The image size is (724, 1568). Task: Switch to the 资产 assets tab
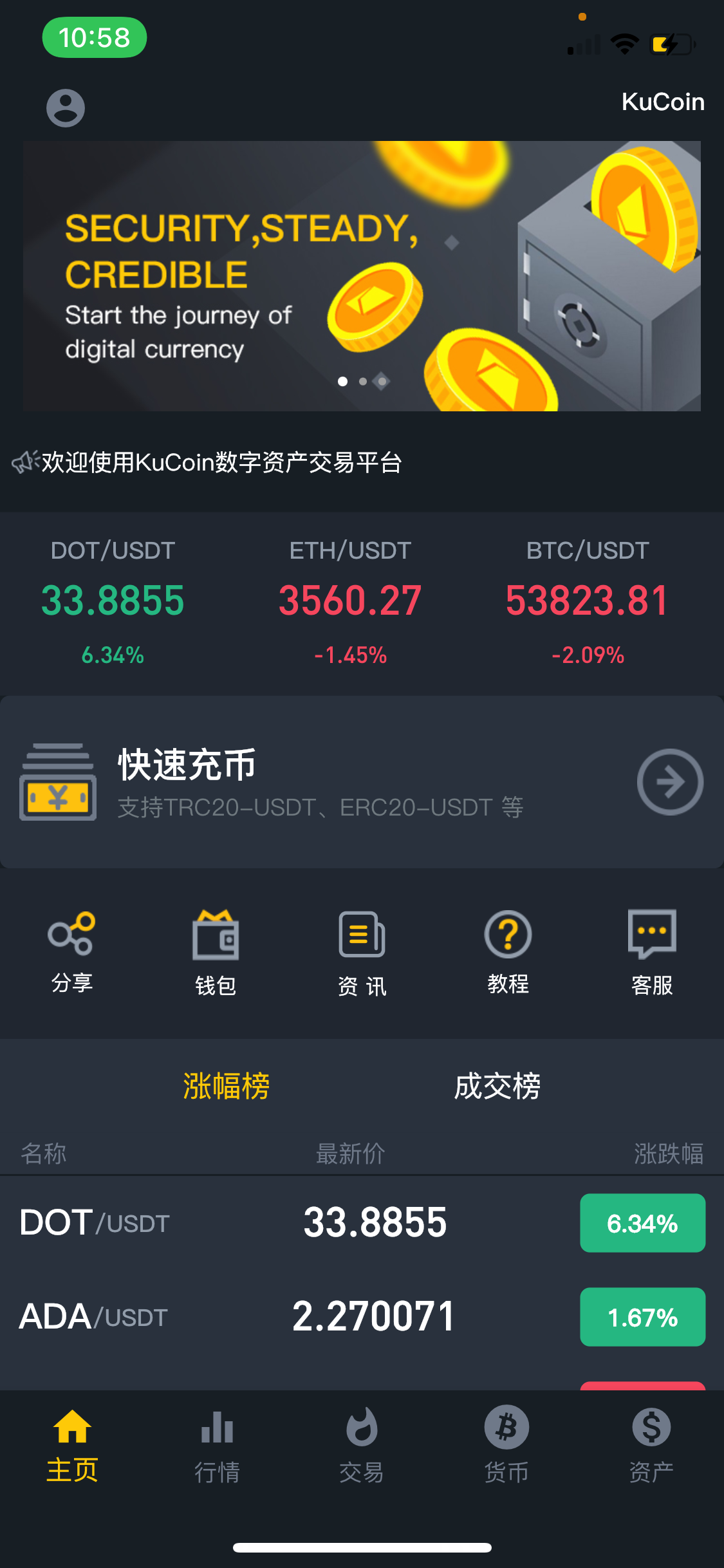tap(651, 1445)
